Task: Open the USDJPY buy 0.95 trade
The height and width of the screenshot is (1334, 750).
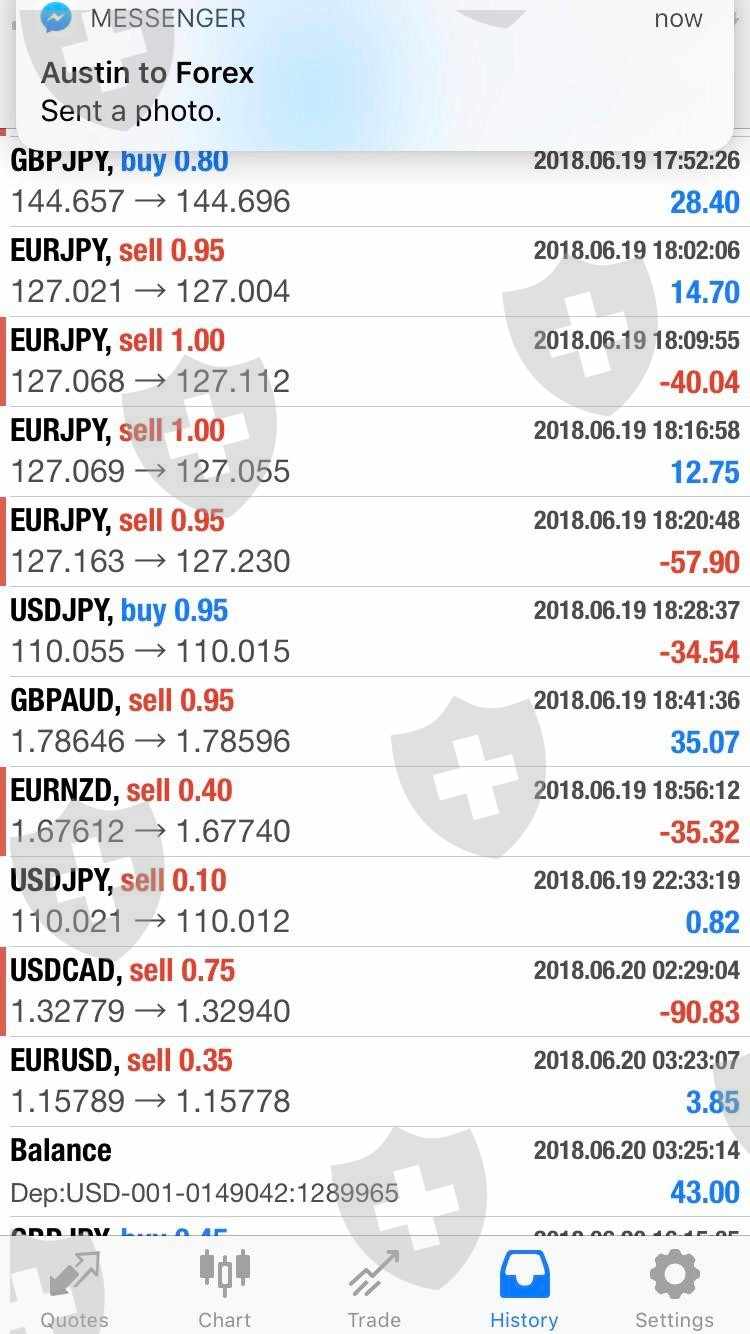Action: pos(375,631)
